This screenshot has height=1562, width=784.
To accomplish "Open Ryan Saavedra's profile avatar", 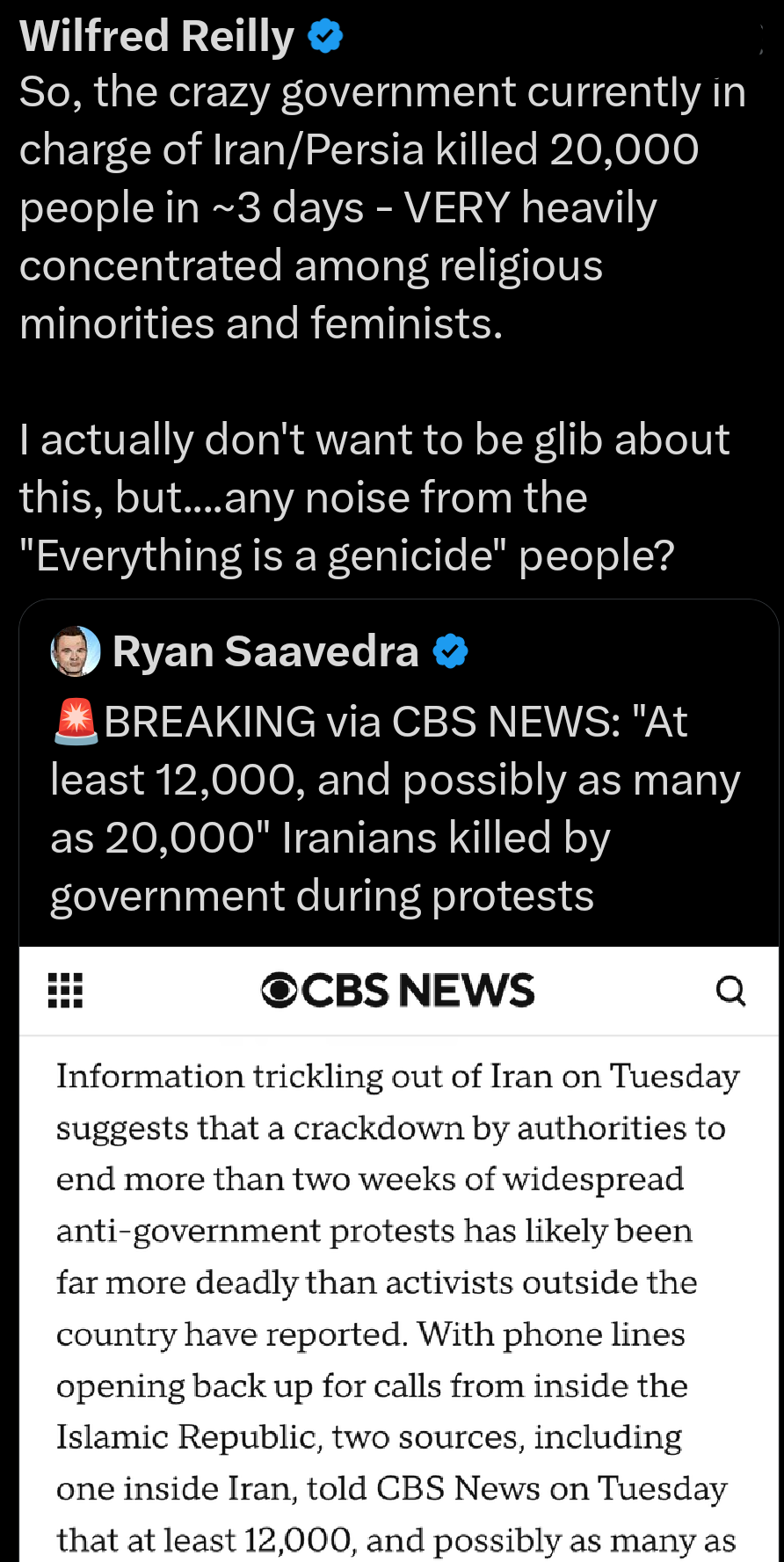I will pos(76,650).
